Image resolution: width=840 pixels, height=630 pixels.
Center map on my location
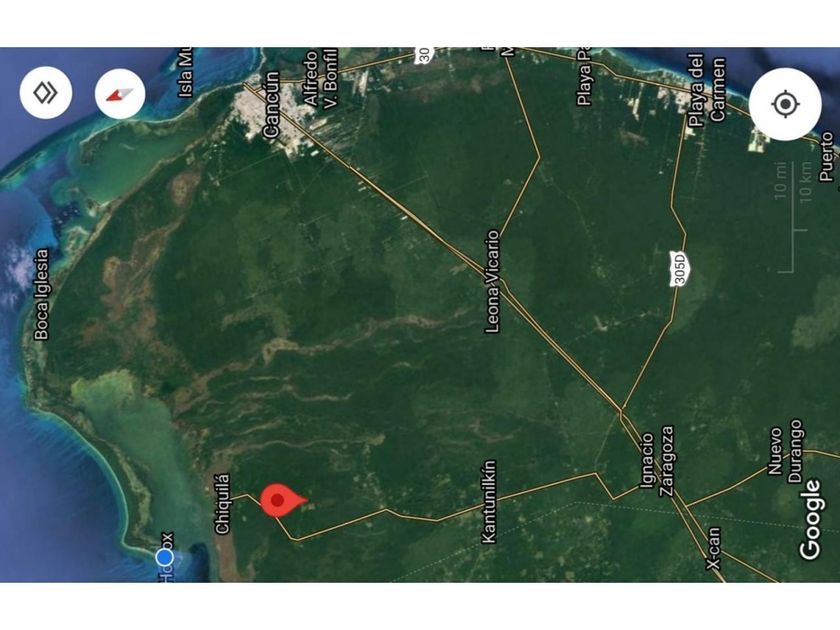pyautogui.click(x=785, y=104)
